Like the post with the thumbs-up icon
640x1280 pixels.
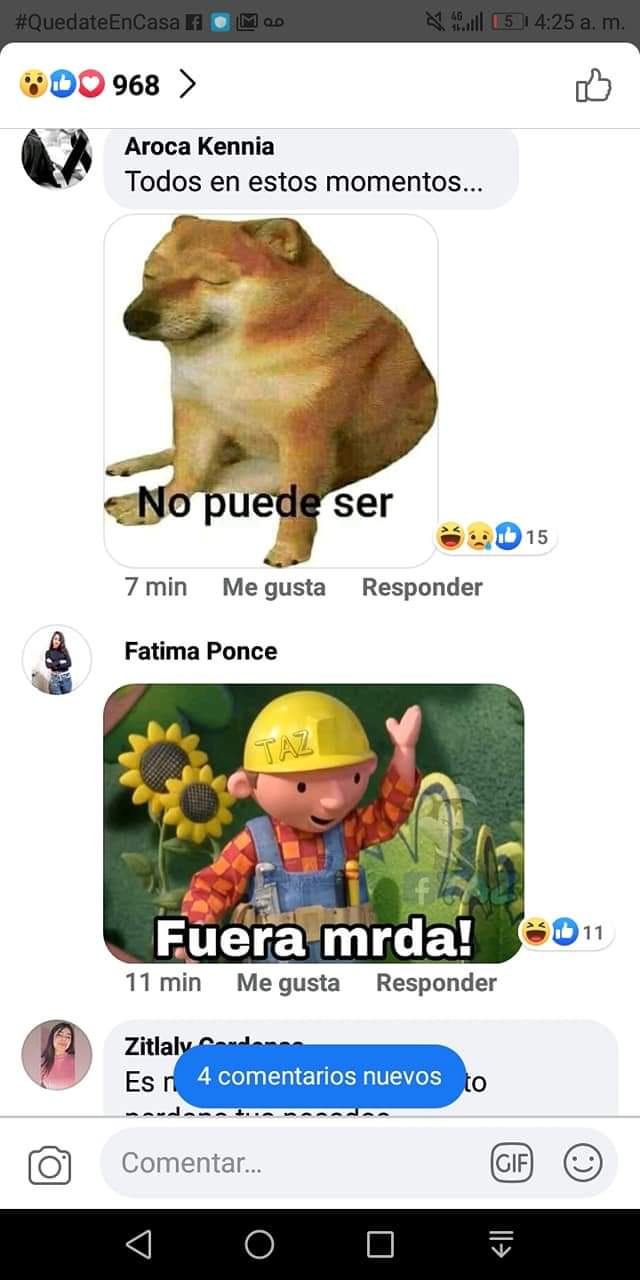593,86
